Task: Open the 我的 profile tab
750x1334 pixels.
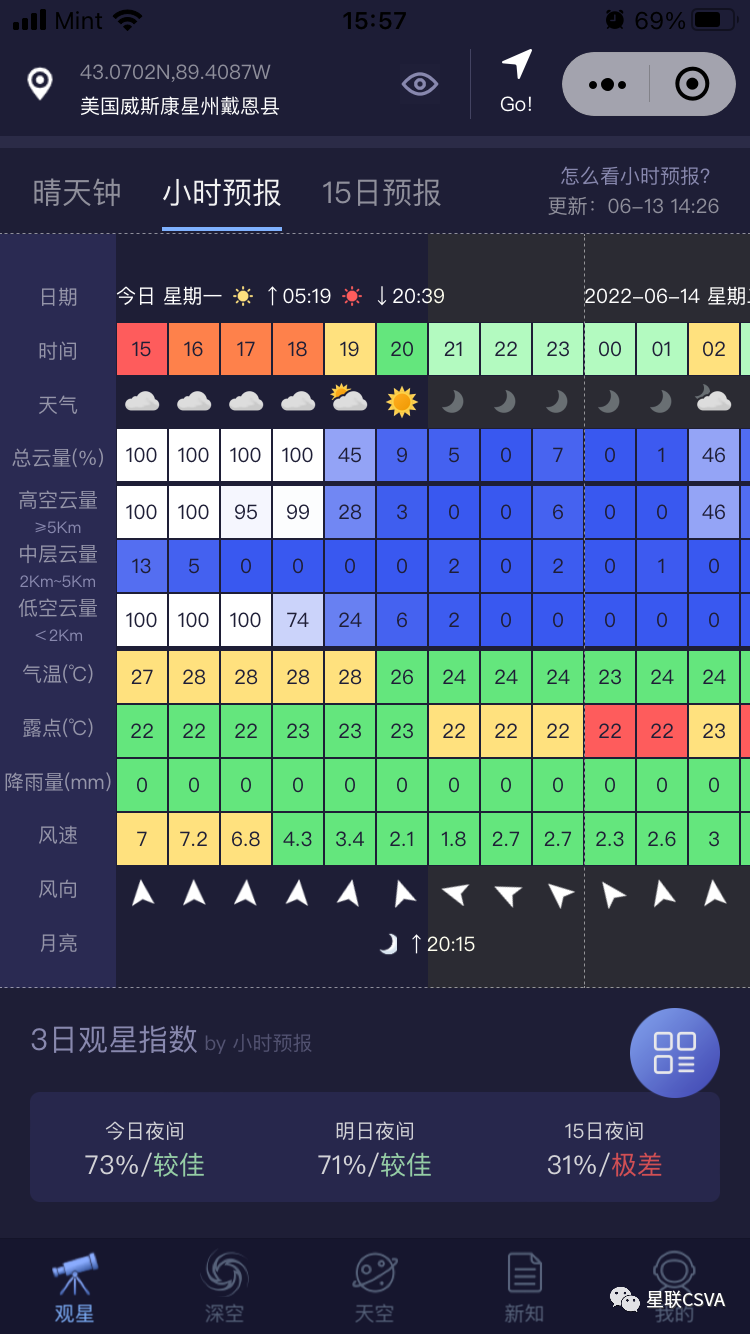Action: (674, 1287)
